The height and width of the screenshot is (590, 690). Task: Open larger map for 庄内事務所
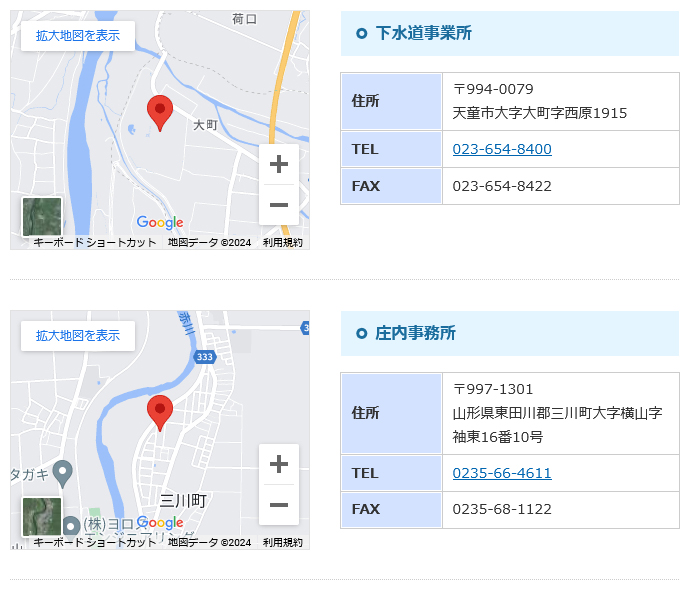(x=78, y=336)
